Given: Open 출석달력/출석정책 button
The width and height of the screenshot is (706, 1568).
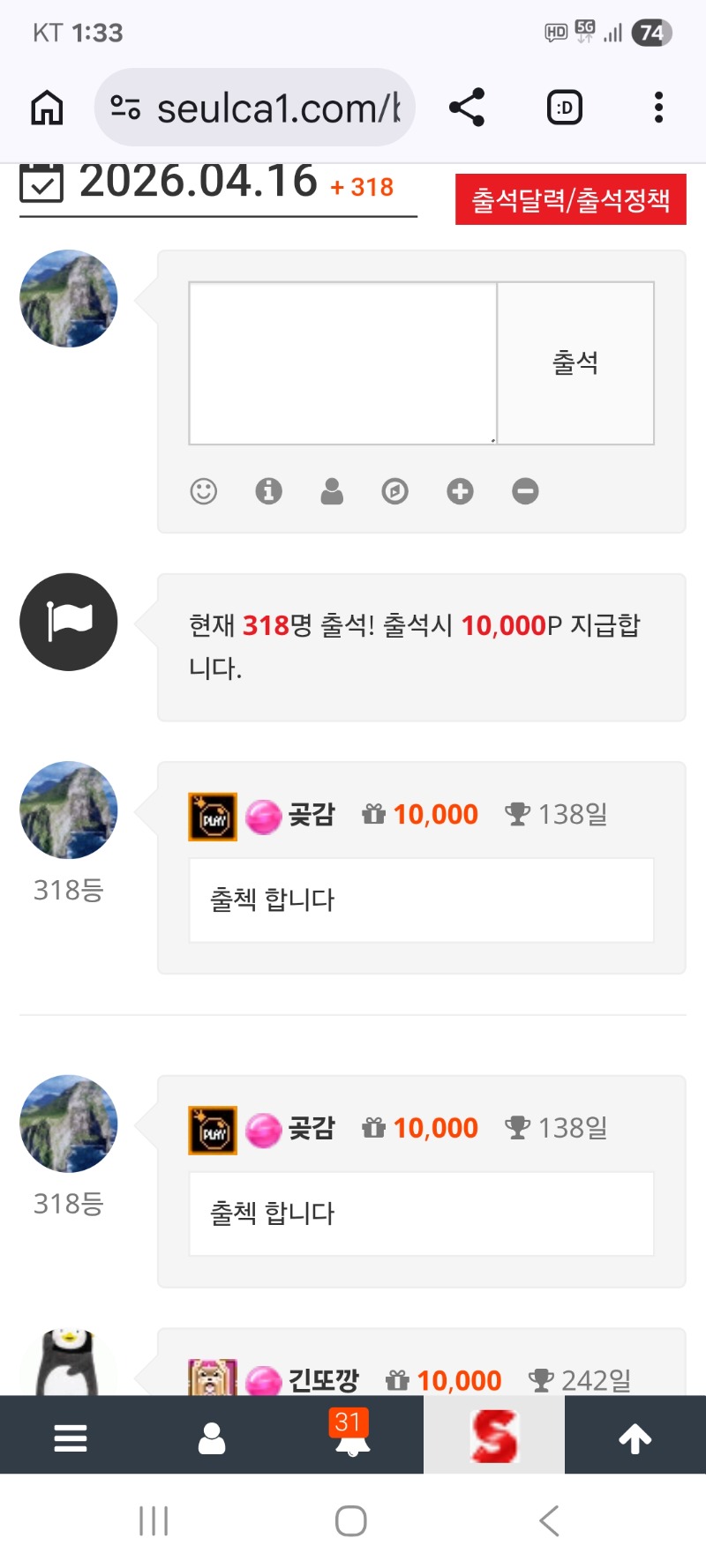Looking at the screenshot, I should click(x=570, y=200).
